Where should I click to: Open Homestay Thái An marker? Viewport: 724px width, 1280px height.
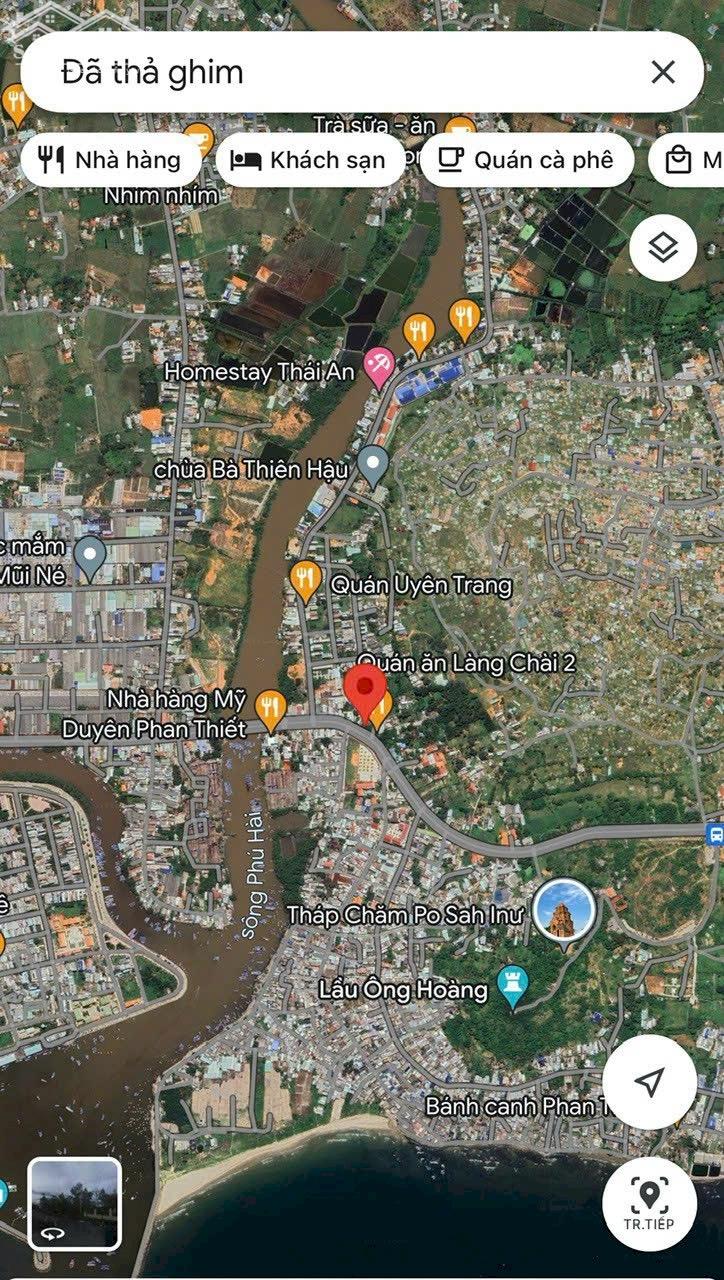pyautogui.click(x=379, y=369)
